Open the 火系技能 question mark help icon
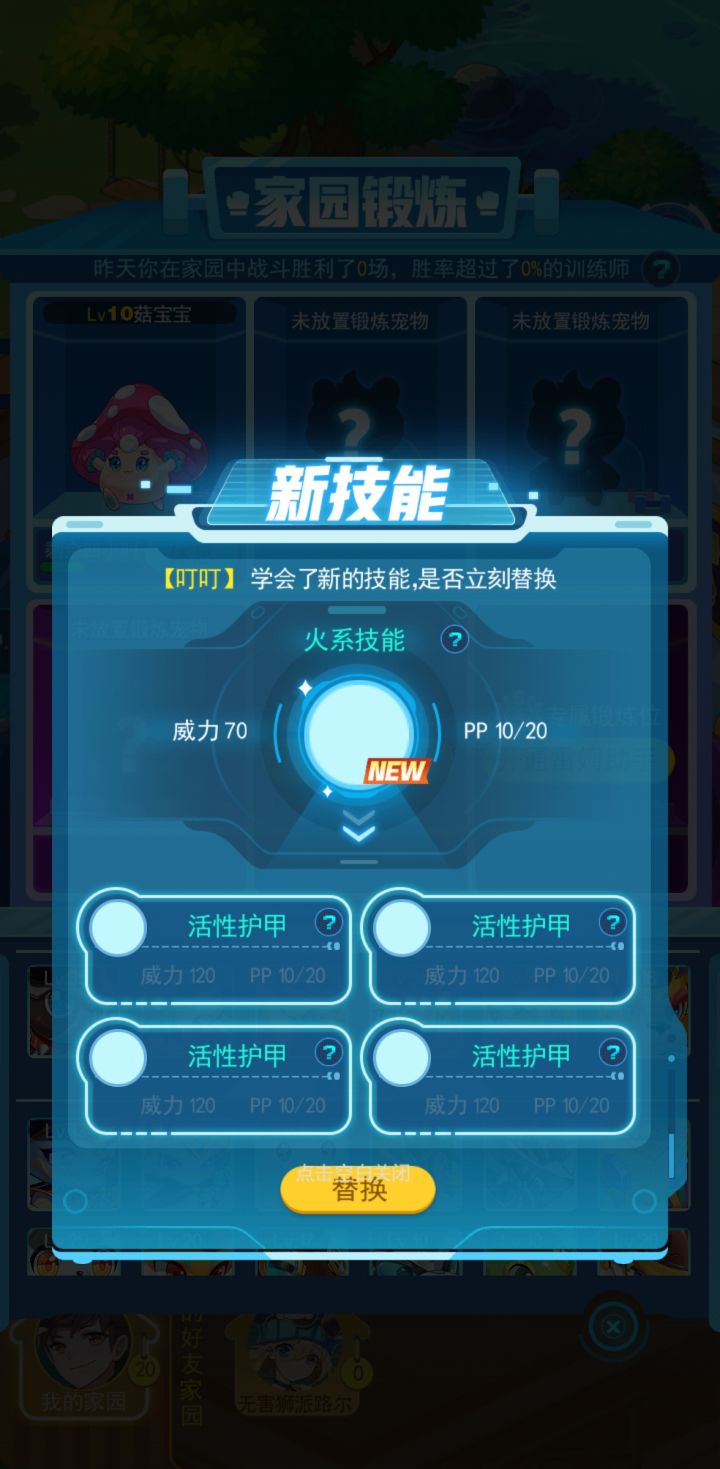Screen dimensions: 720x1469 [456, 641]
